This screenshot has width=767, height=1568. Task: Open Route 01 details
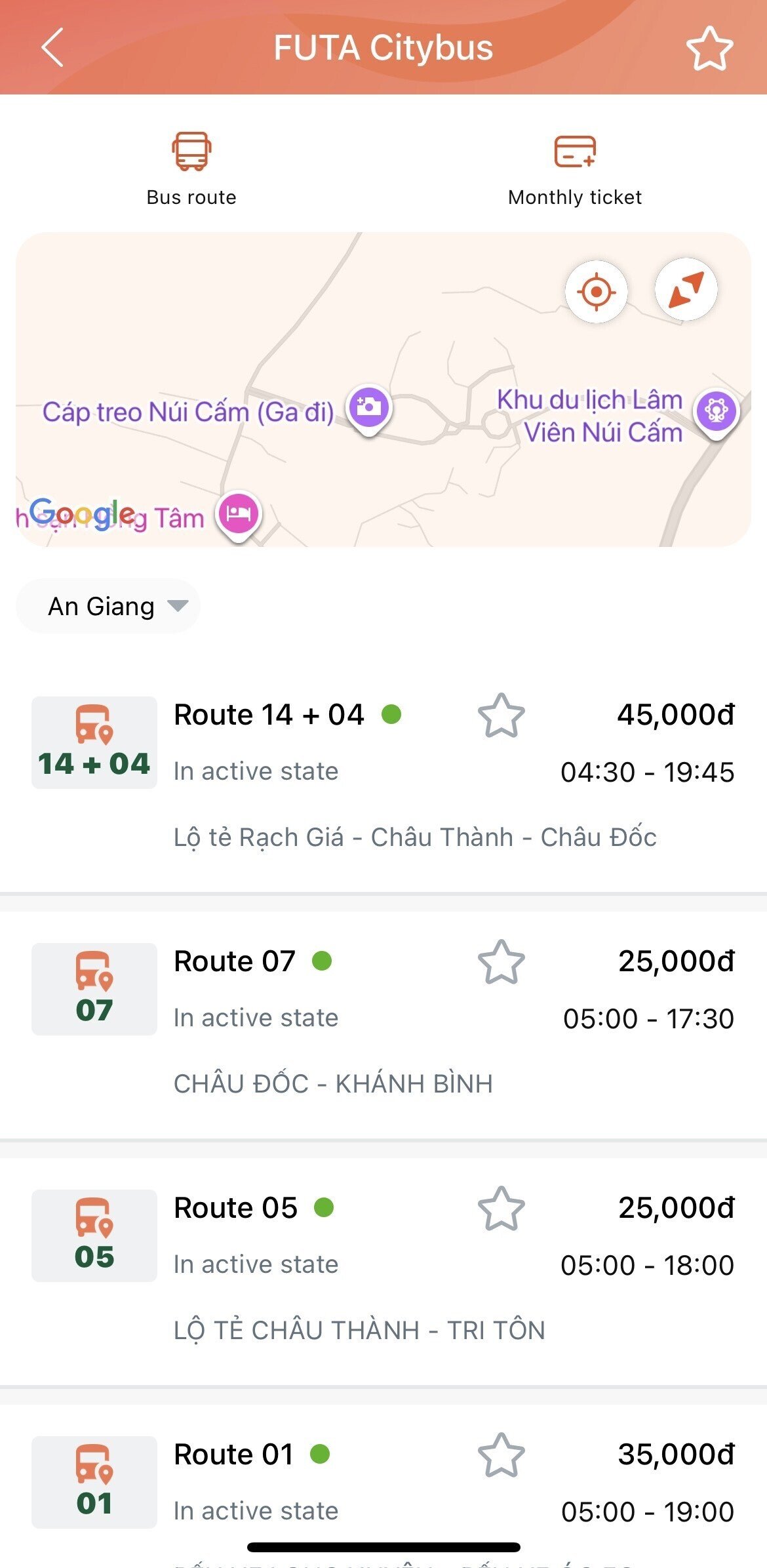click(x=234, y=1455)
